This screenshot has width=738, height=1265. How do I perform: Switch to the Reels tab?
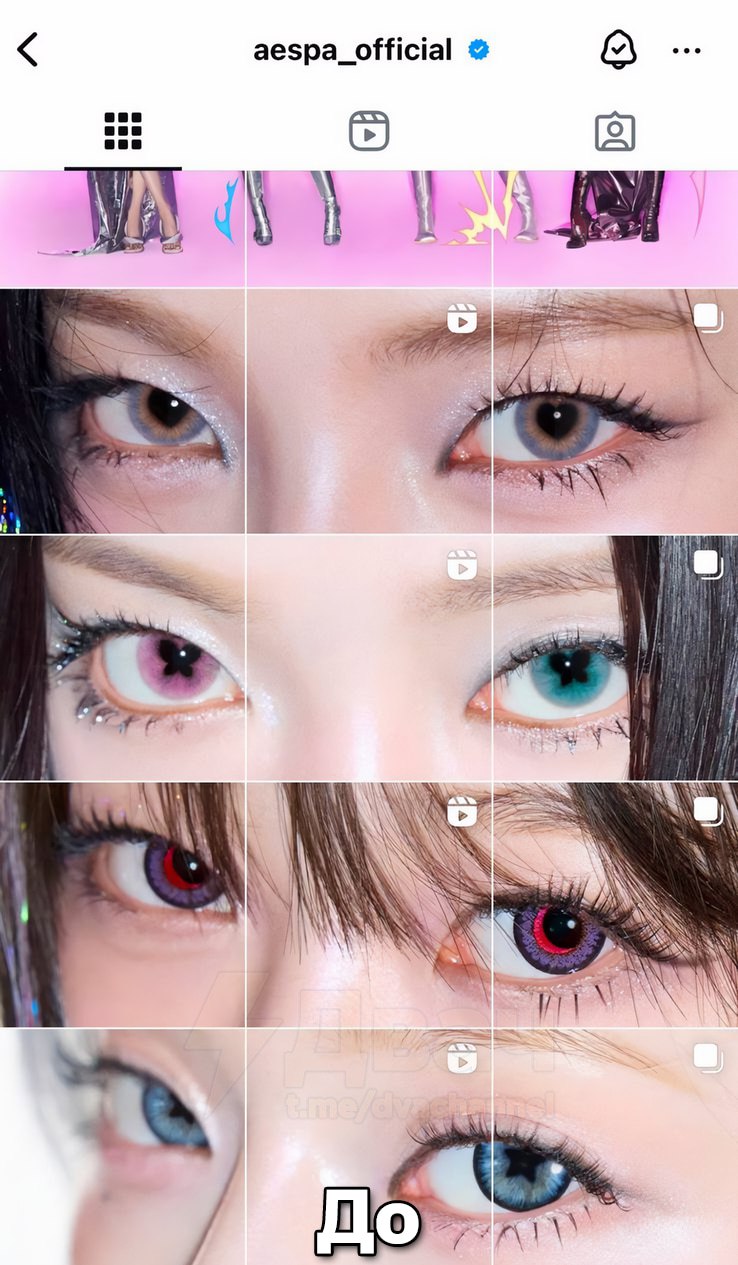[369, 131]
